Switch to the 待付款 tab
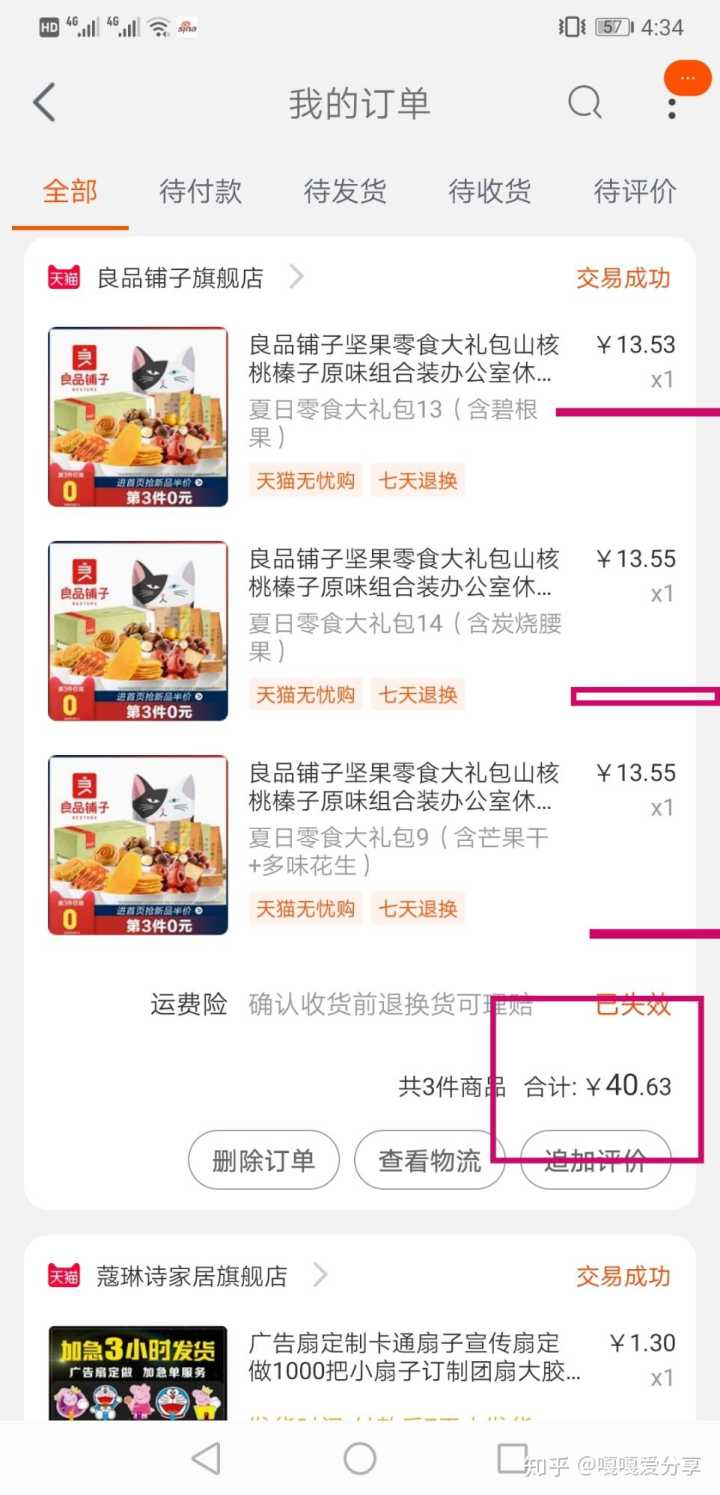Image resolution: width=720 pixels, height=1495 pixels. (x=200, y=191)
